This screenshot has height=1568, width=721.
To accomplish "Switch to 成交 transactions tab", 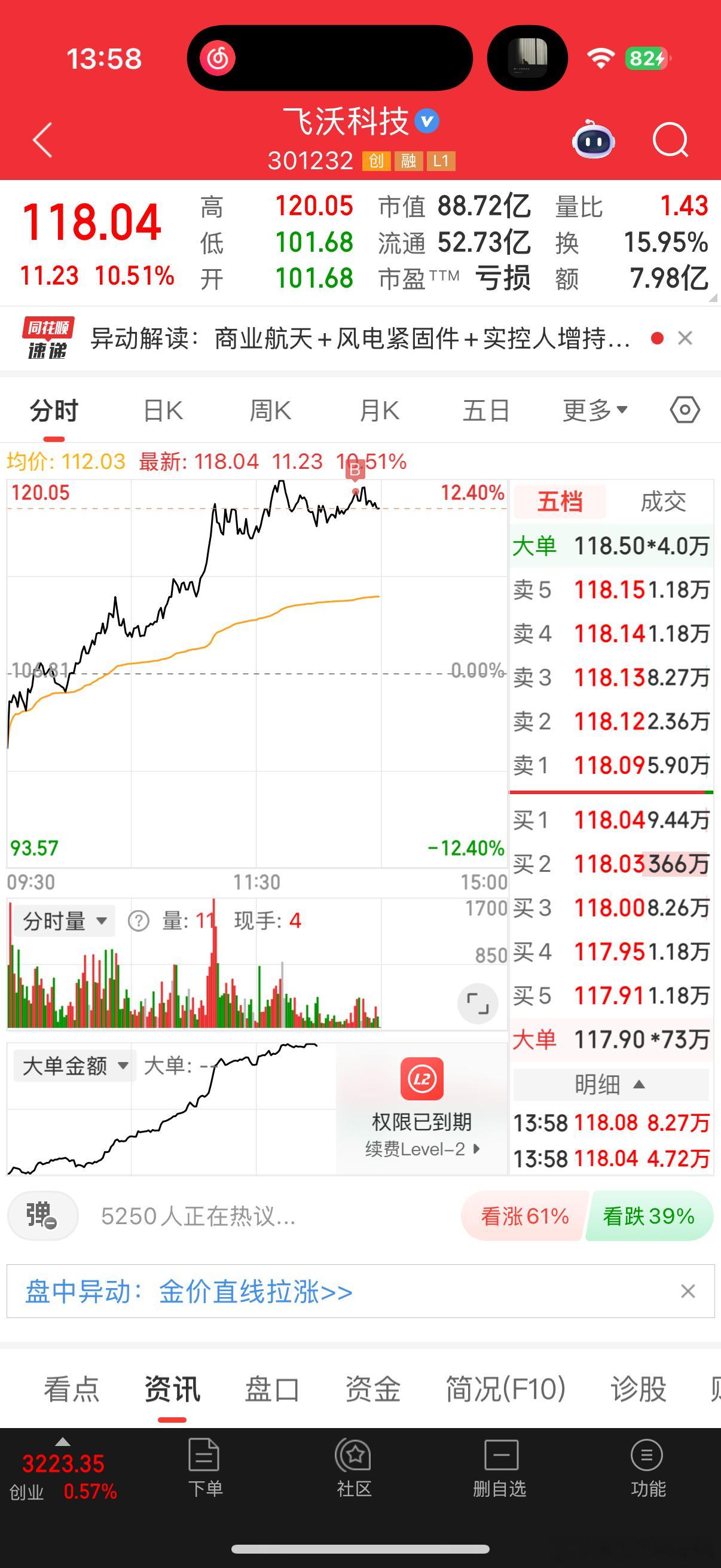I will pos(663,502).
